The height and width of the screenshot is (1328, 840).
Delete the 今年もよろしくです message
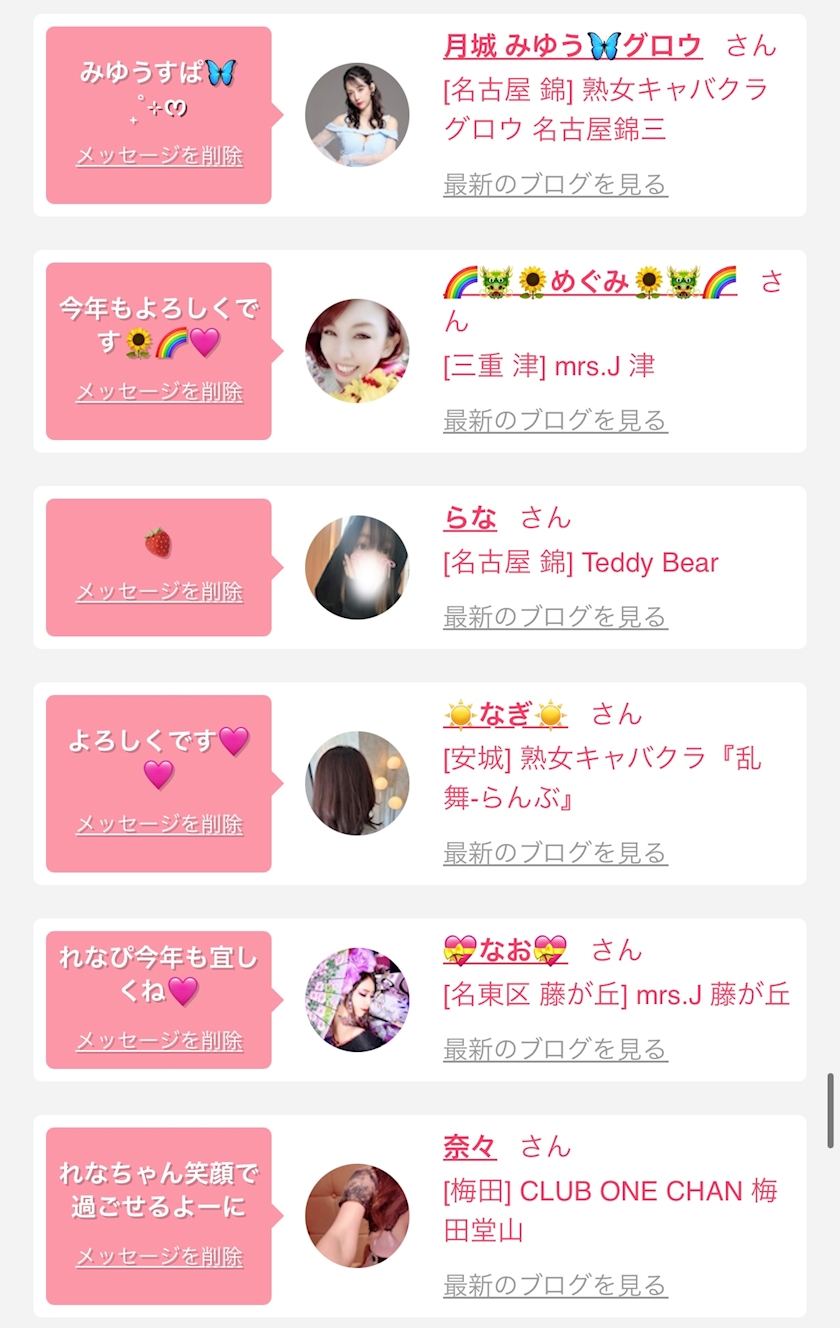coord(159,392)
